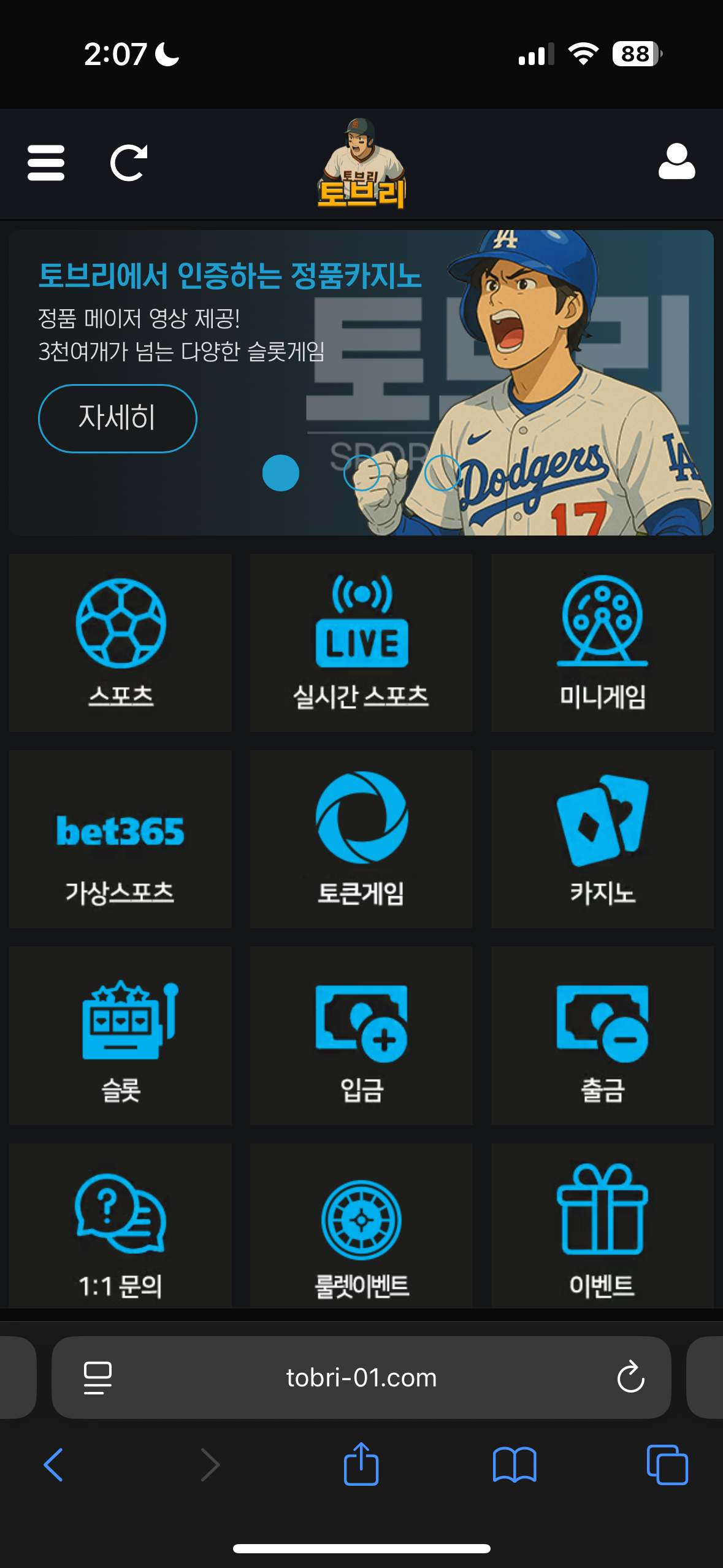
Task: Open the 미니게임 tile
Action: pyautogui.click(x=602, y=642)
